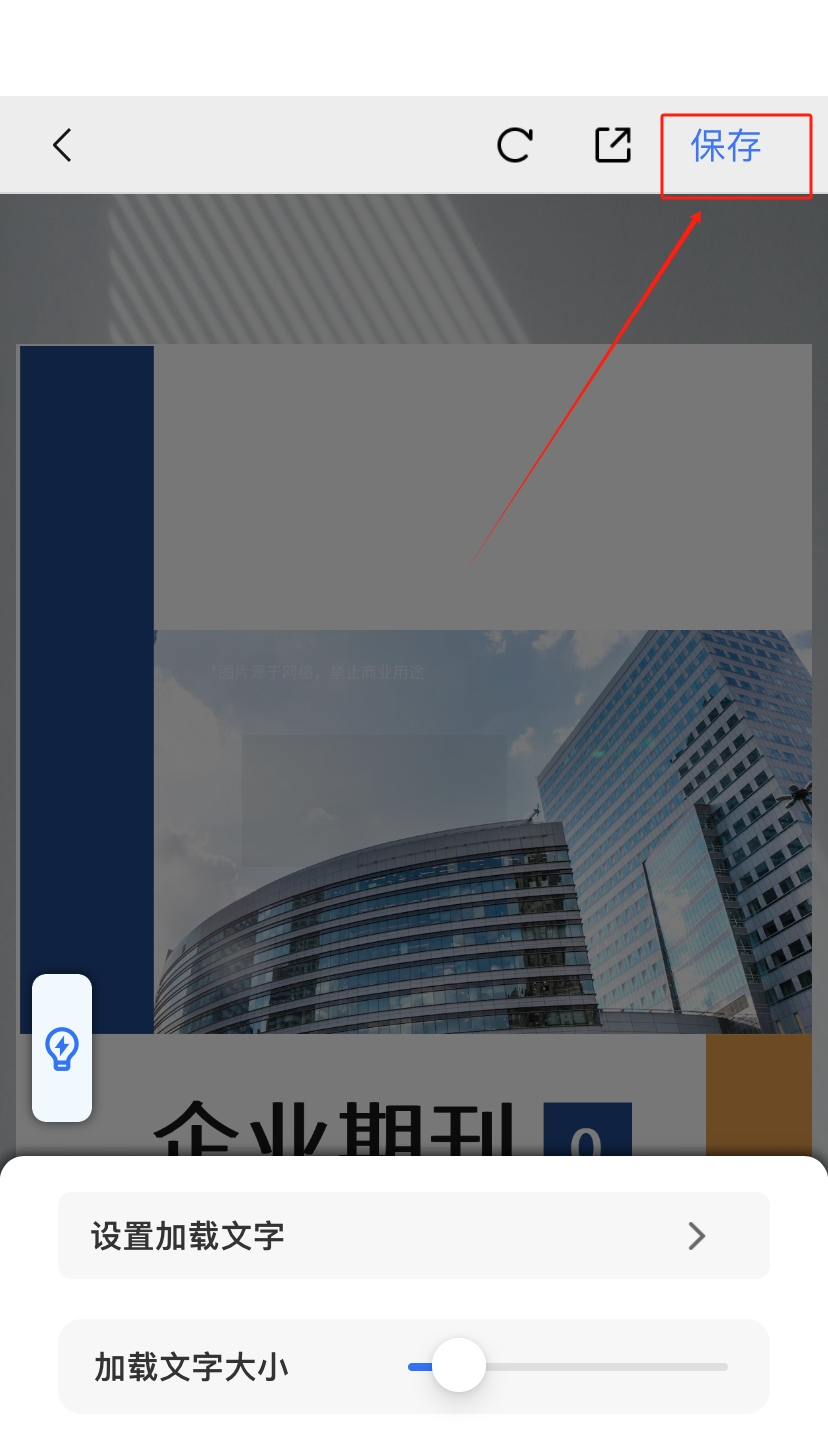Viewport: 828px width, 1433px height.
Task: Open the lightbulb tips button
Action: coord(62,1048)
